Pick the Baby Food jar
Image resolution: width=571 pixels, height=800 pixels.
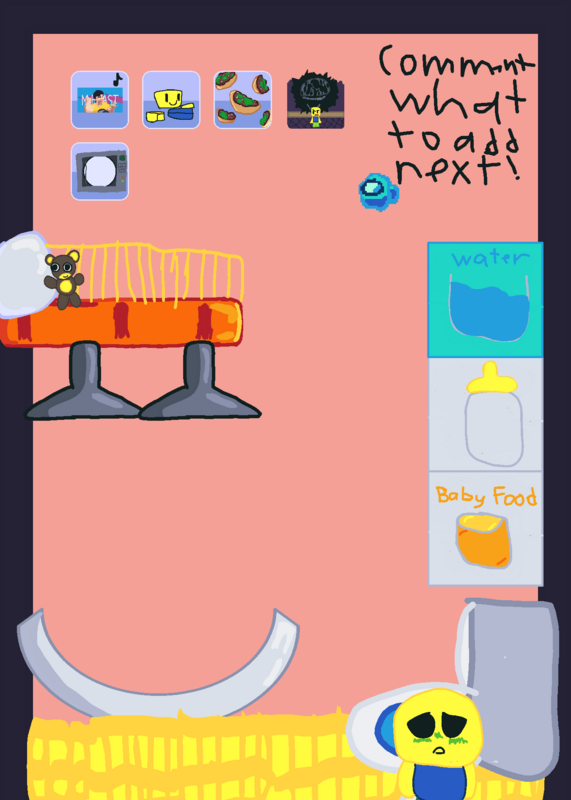coord(485,529)
